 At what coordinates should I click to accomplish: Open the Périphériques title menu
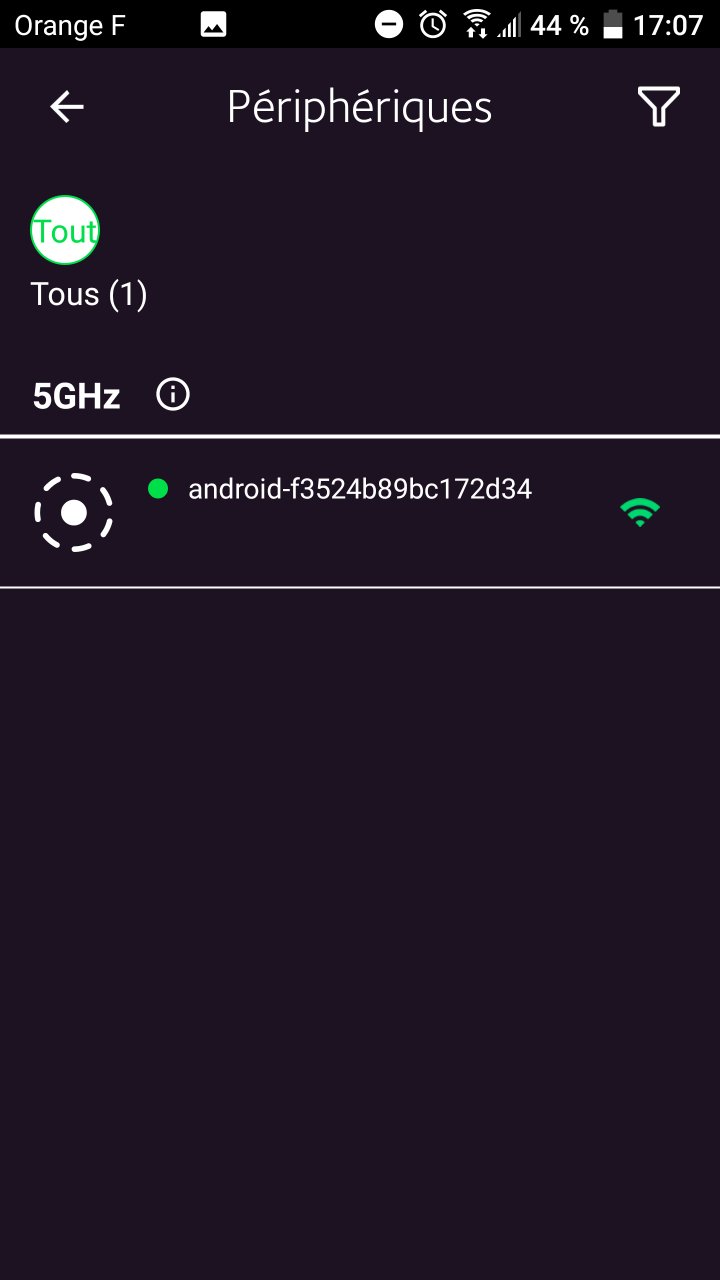point(360,106)
